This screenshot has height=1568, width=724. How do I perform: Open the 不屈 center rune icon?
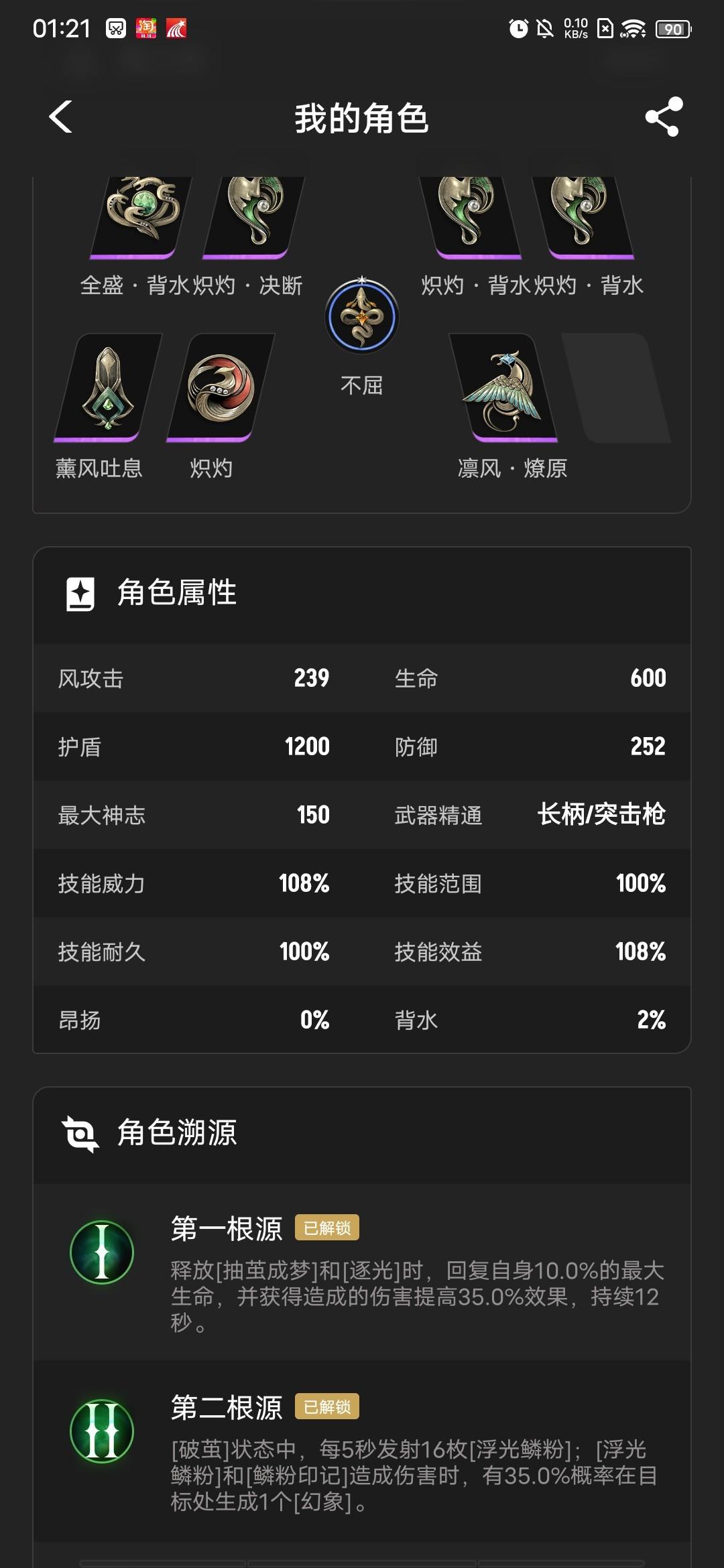pos(362,317)
